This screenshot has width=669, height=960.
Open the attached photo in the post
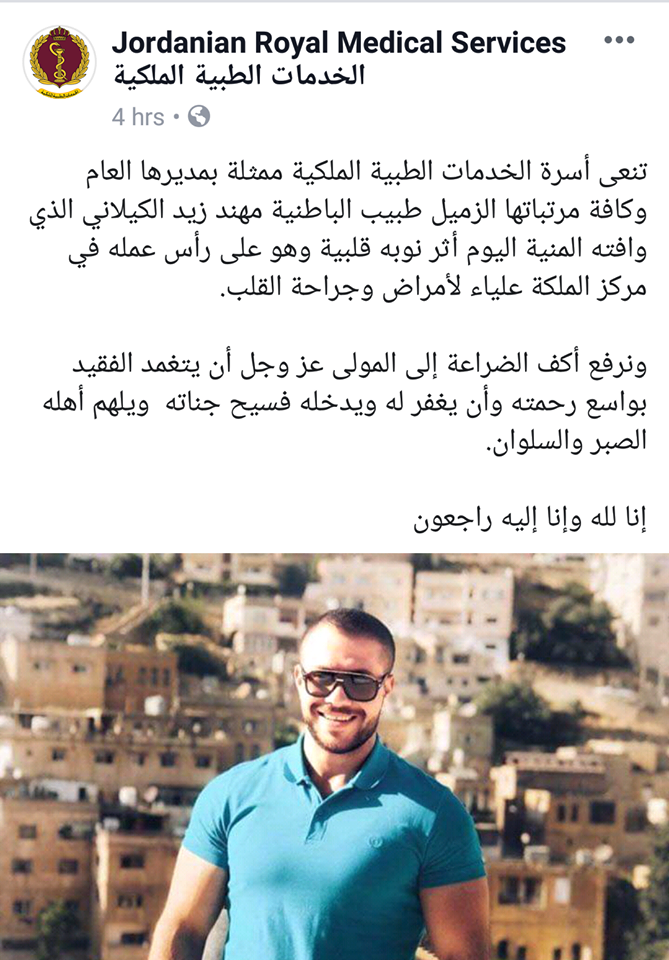click(x=334, y=756)
